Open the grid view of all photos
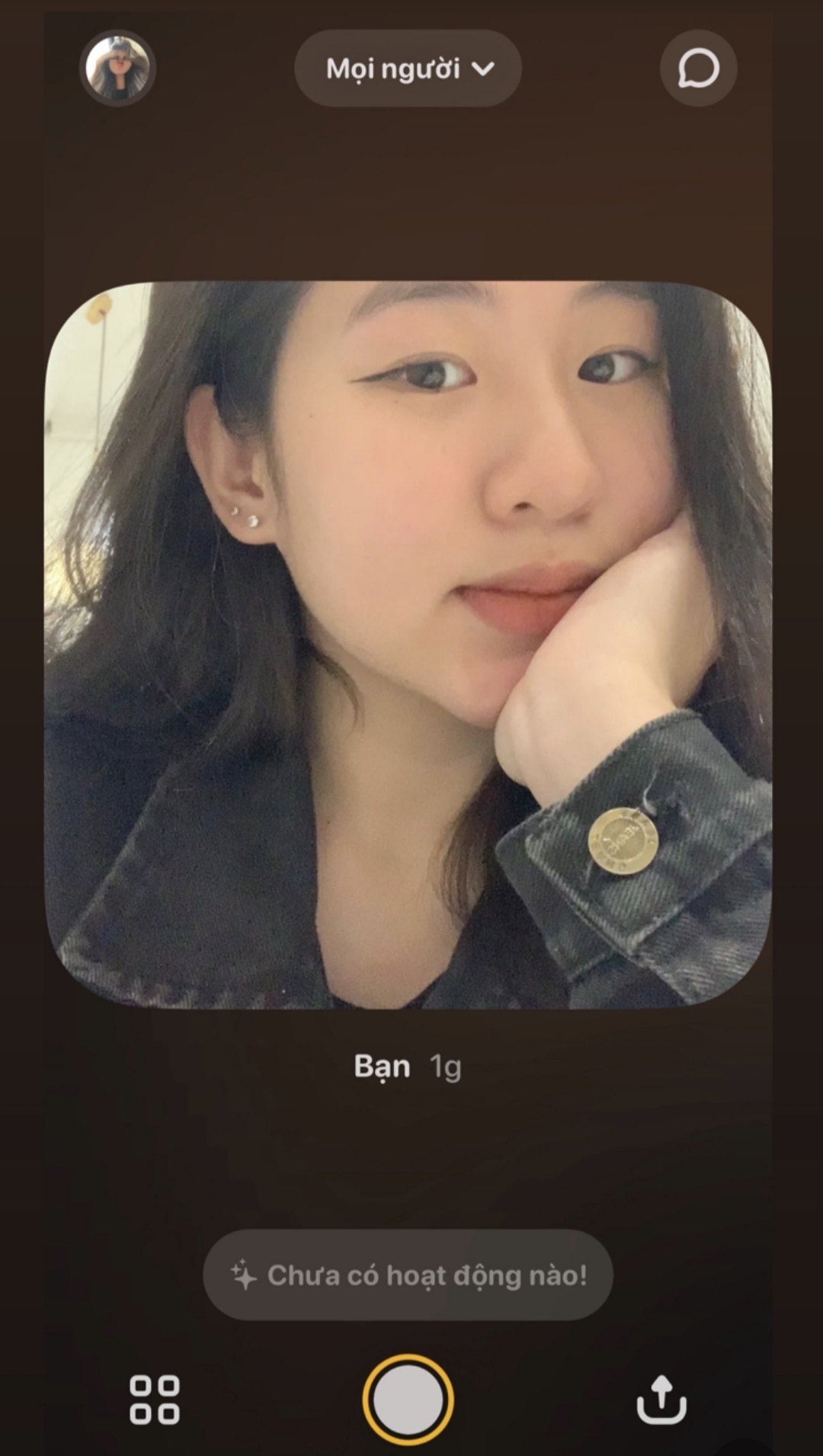 (x=155, y=1400)
